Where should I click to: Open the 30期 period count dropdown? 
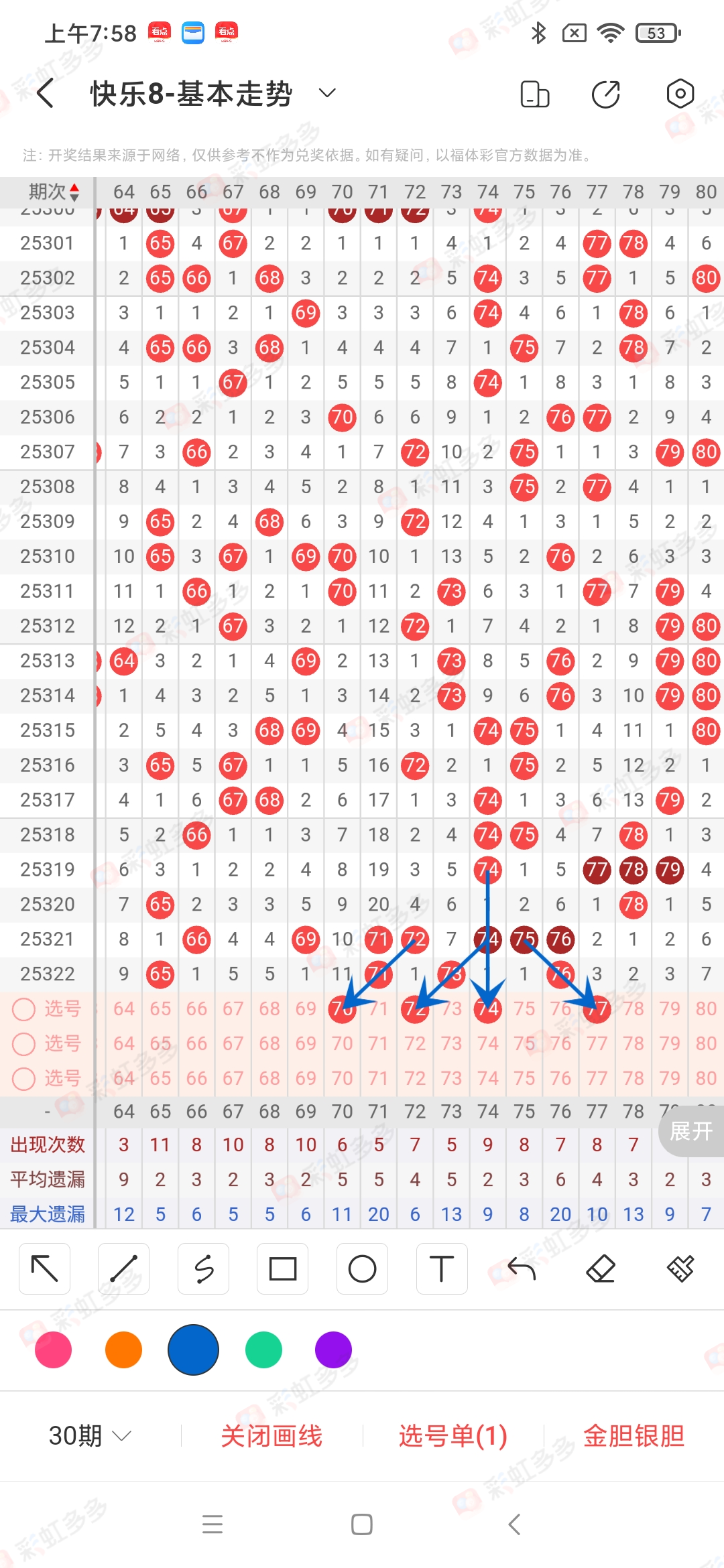tap(90, 1435)
